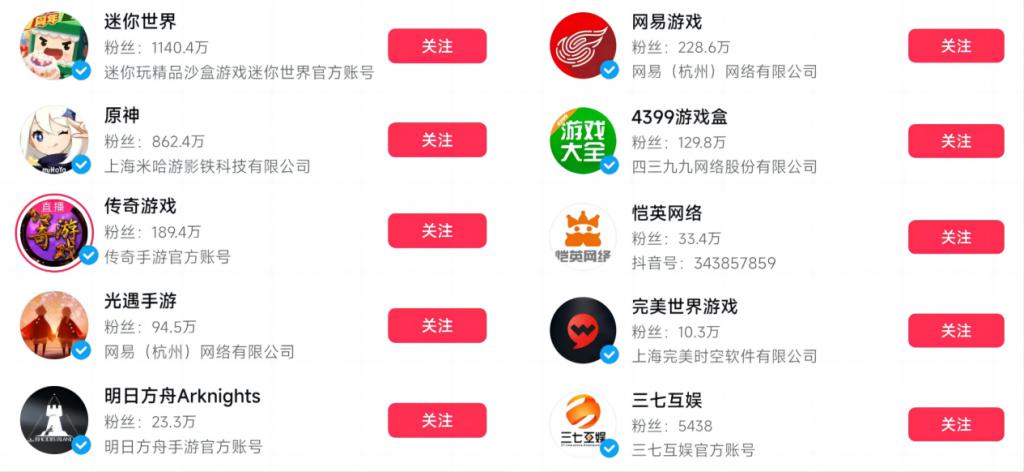Follow the 迷你世界 account

437,46
